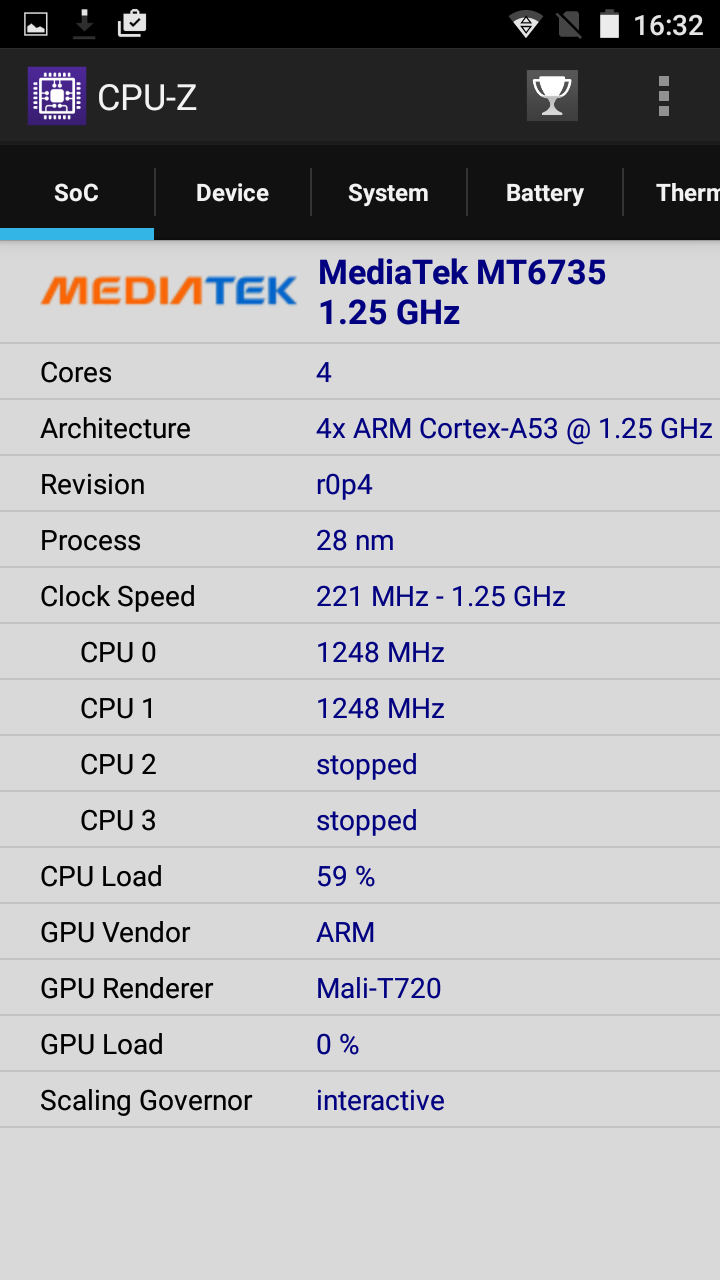Switch to the System tab
This screenshot has width=720, height=1280.
point(388,193)
